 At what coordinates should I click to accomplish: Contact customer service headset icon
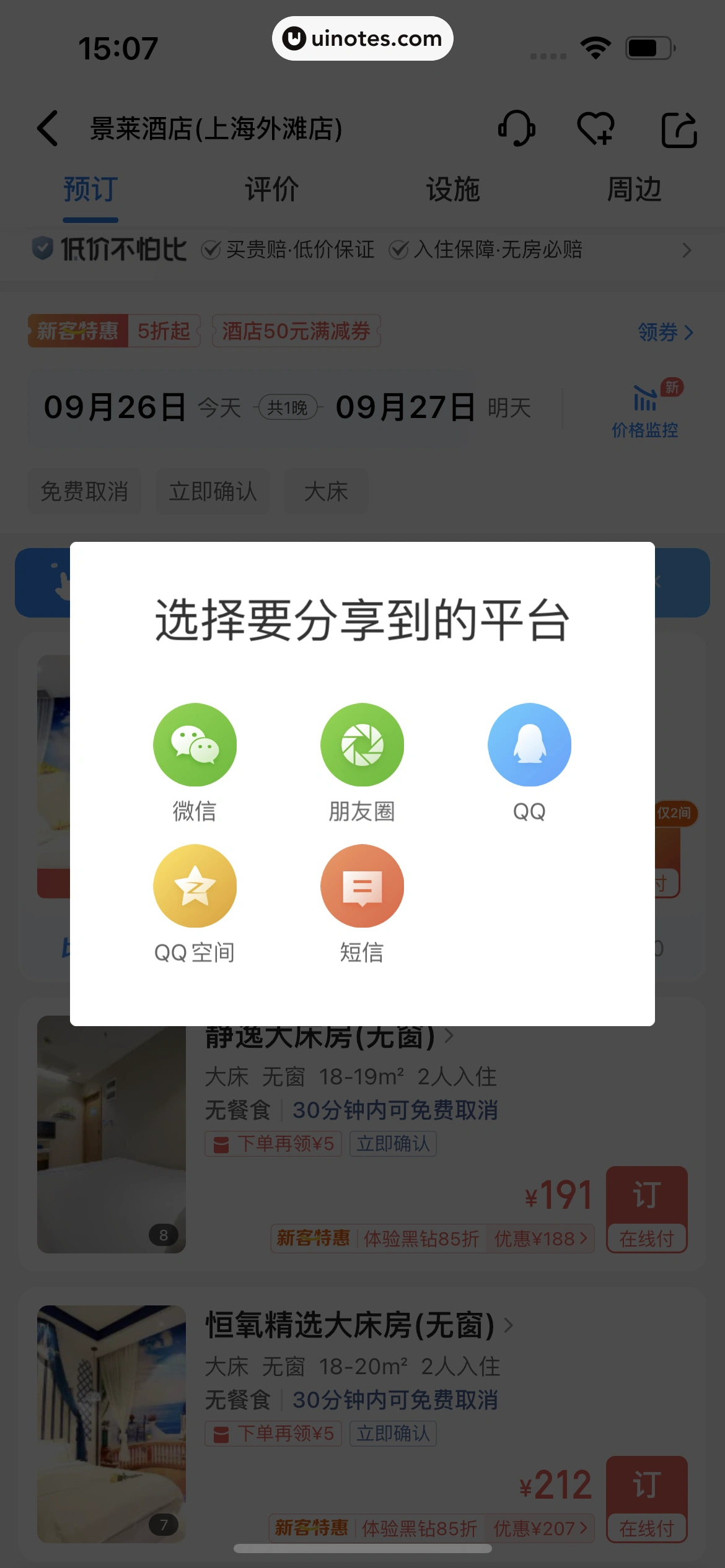(516, 129)
